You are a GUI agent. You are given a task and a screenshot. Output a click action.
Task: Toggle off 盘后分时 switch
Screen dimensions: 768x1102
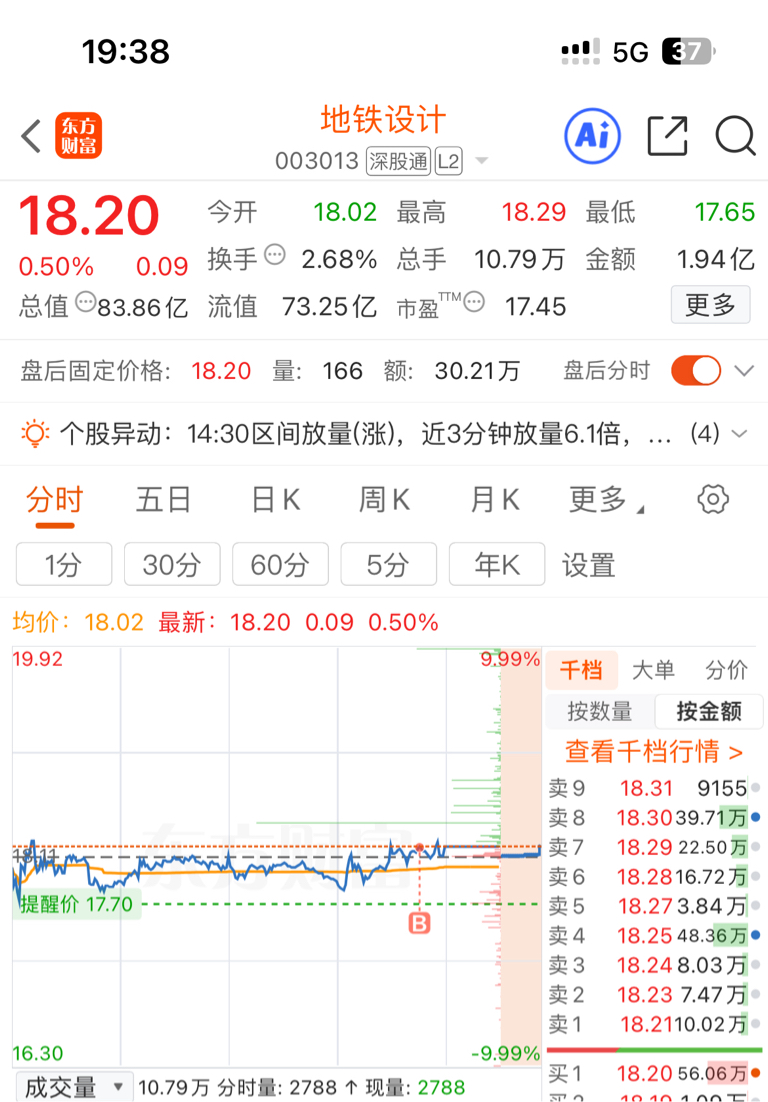tap(696, 370)
